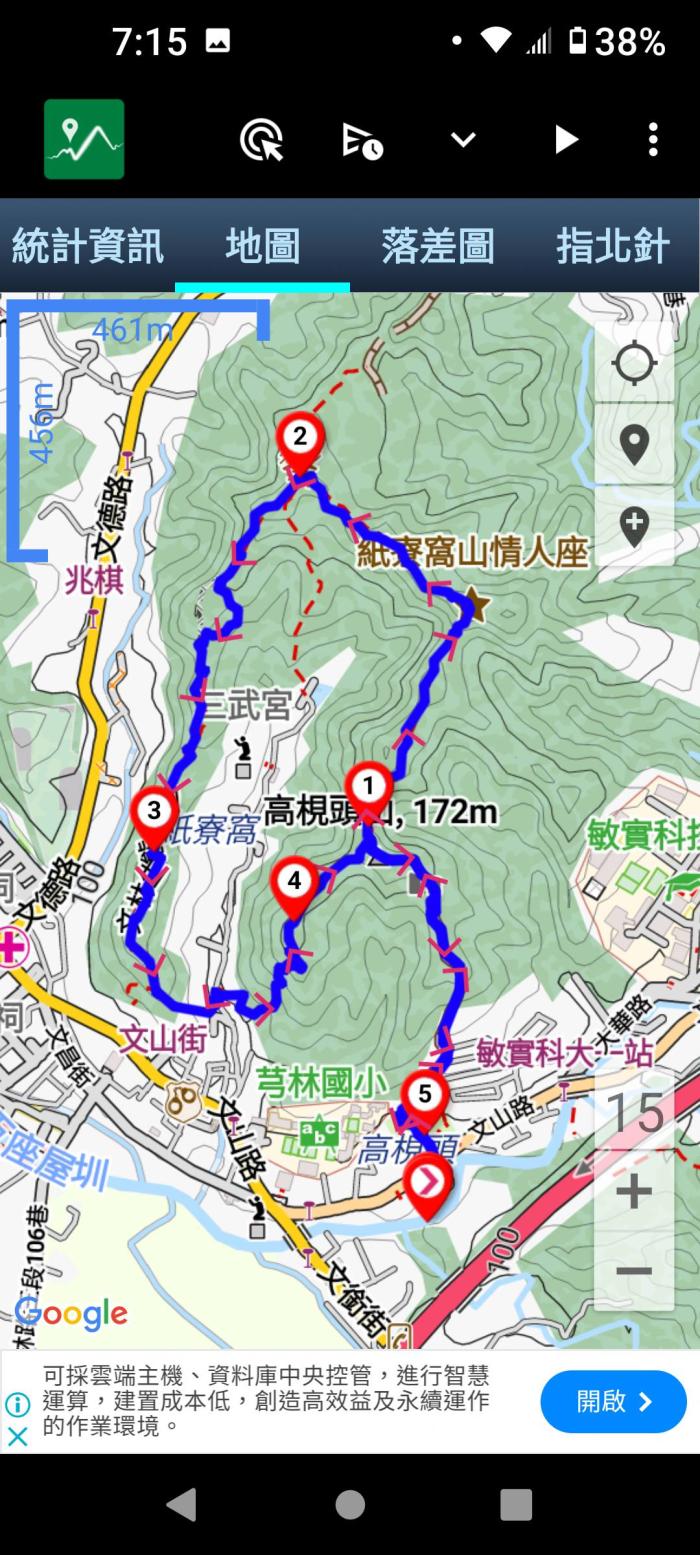Zoom out the map with minus
This screenshot has width=700, height=1555.
point(634,1271)
